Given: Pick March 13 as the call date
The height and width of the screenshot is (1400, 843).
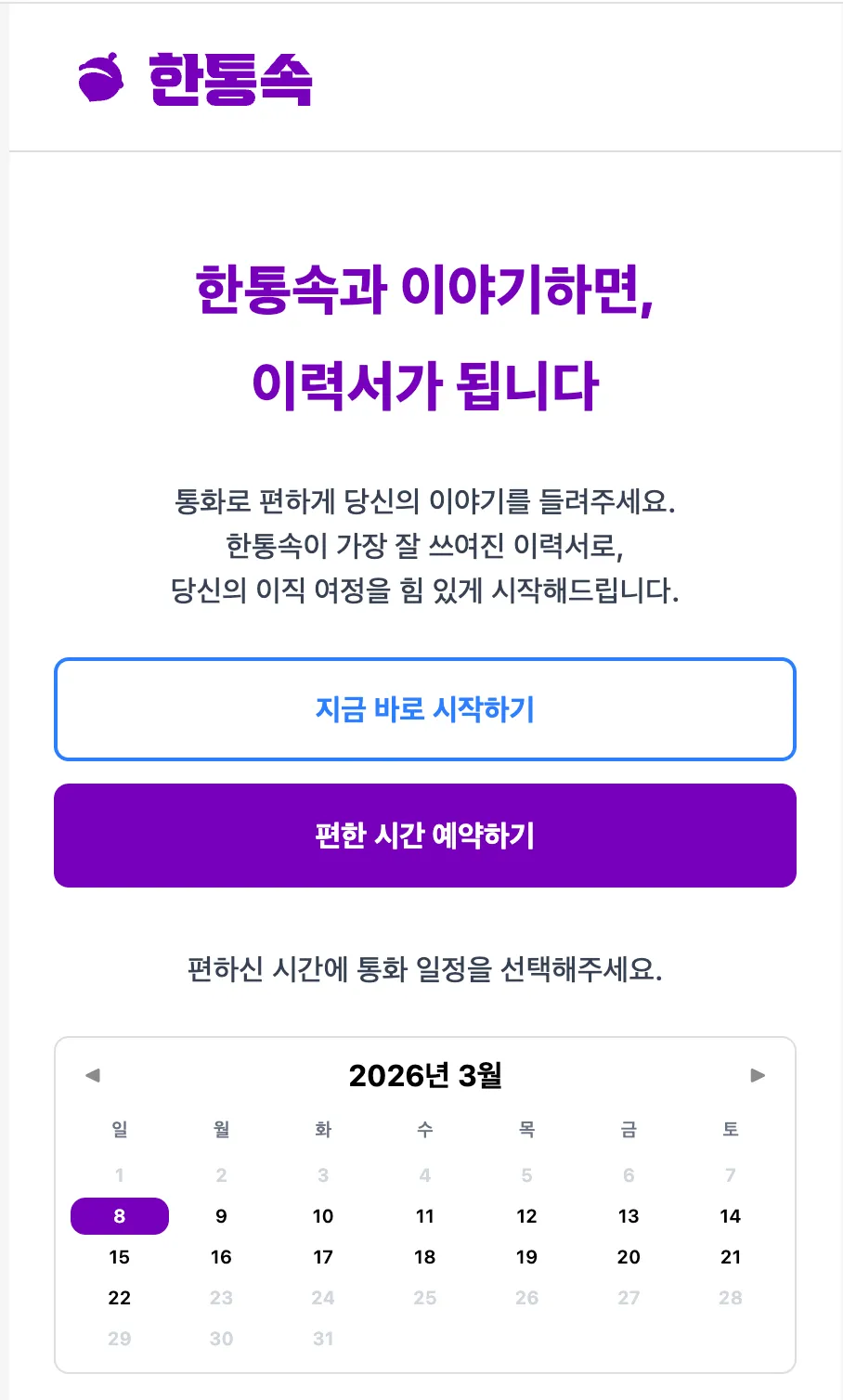Looking at the screenshot, I should 629,1216.
